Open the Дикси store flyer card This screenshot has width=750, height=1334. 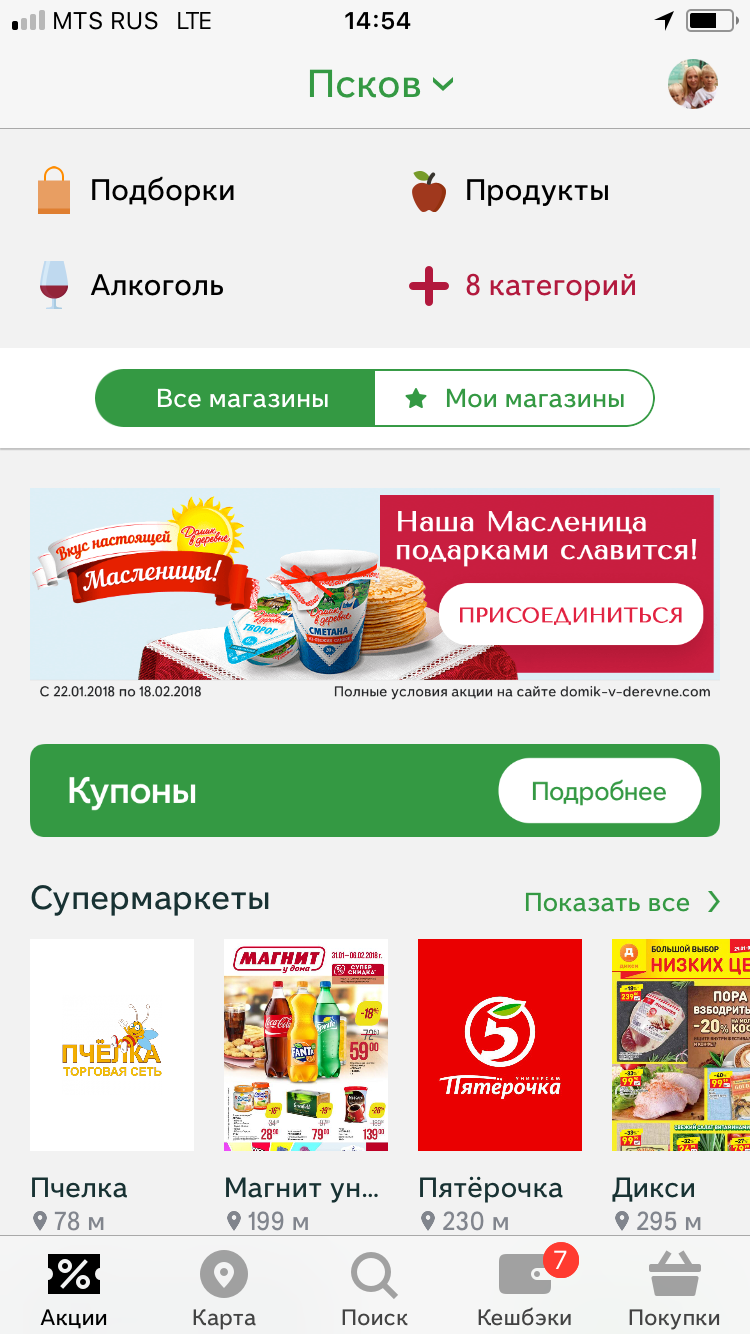pos(681,1085)
